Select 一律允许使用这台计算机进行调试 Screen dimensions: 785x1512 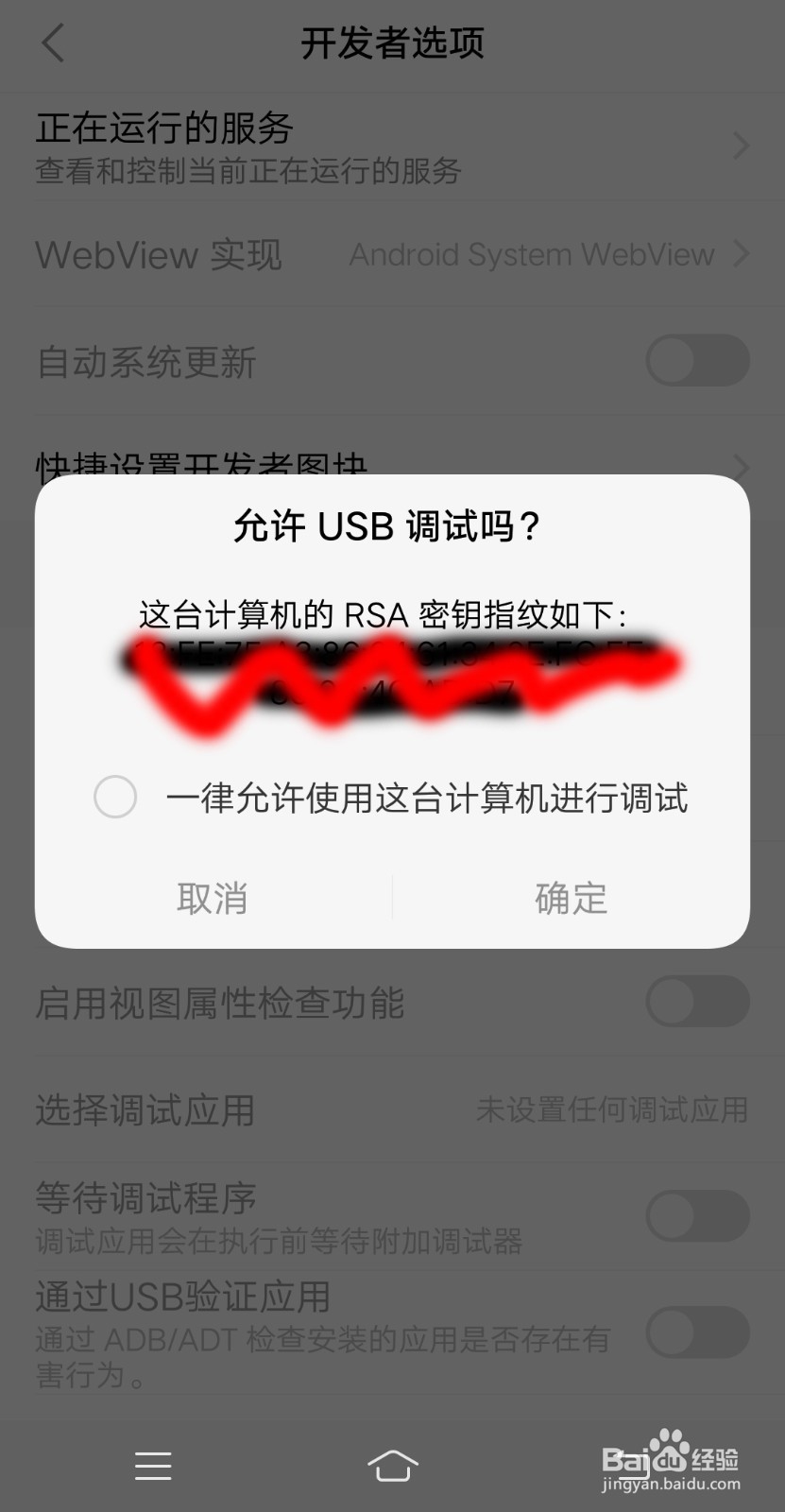click(115, 797)
